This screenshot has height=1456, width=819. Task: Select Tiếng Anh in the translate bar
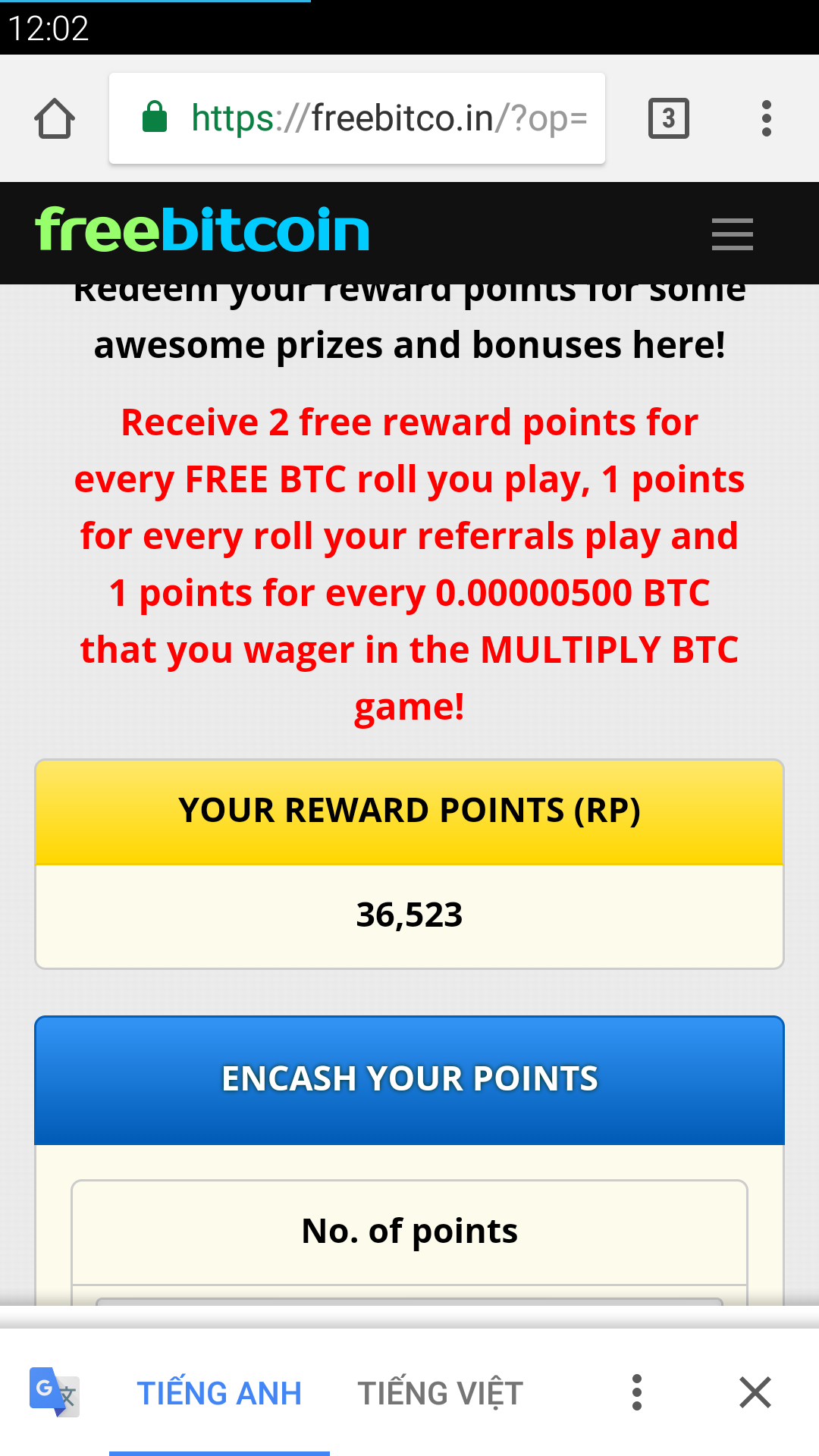pos(219,1393)
